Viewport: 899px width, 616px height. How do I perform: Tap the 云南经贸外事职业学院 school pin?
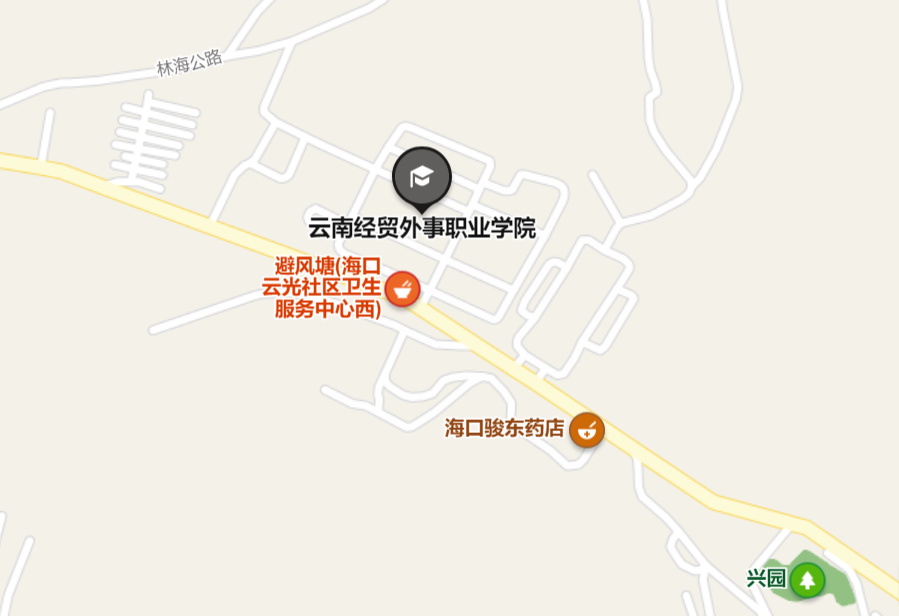(x=422, y=178)
